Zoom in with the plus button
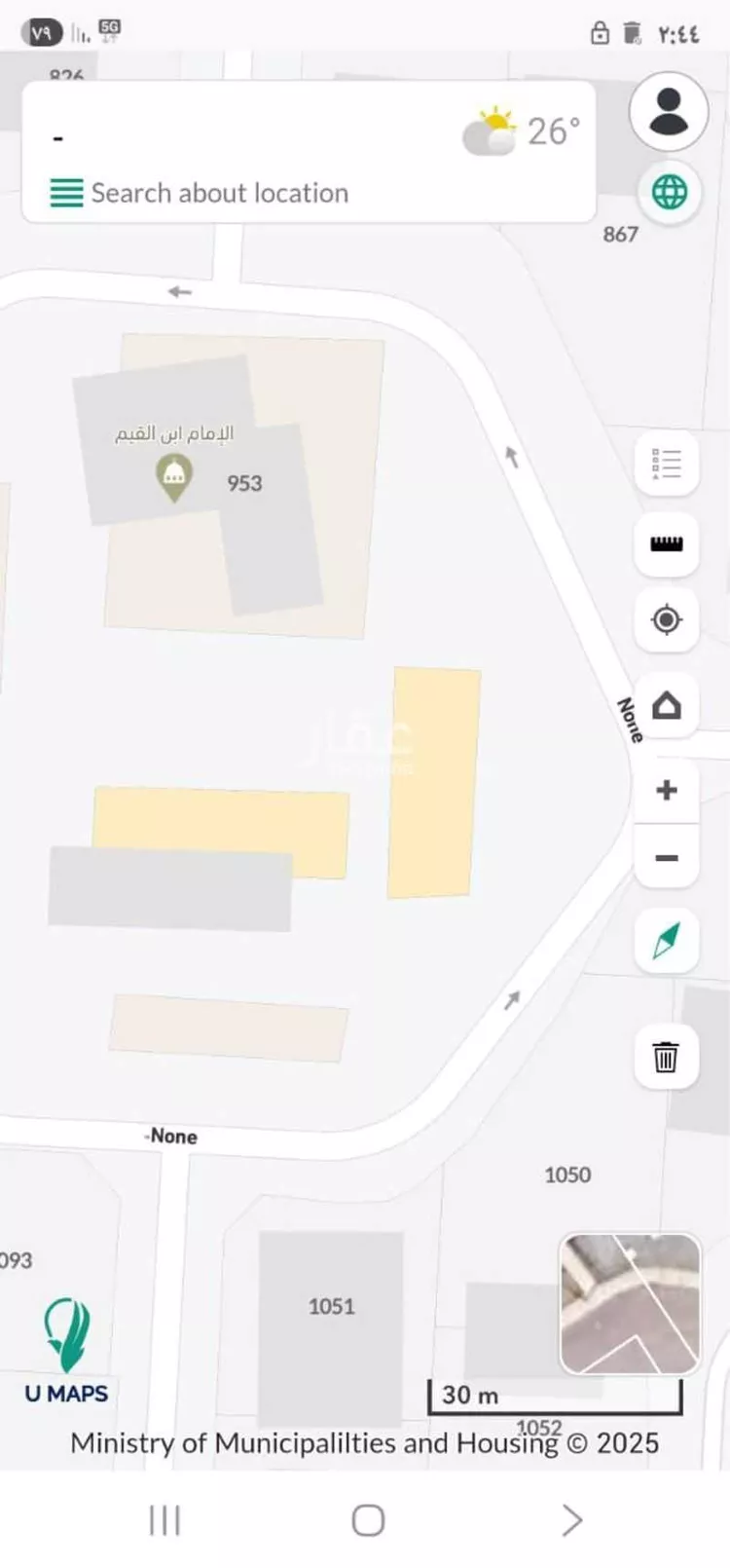 coord(667,790)
